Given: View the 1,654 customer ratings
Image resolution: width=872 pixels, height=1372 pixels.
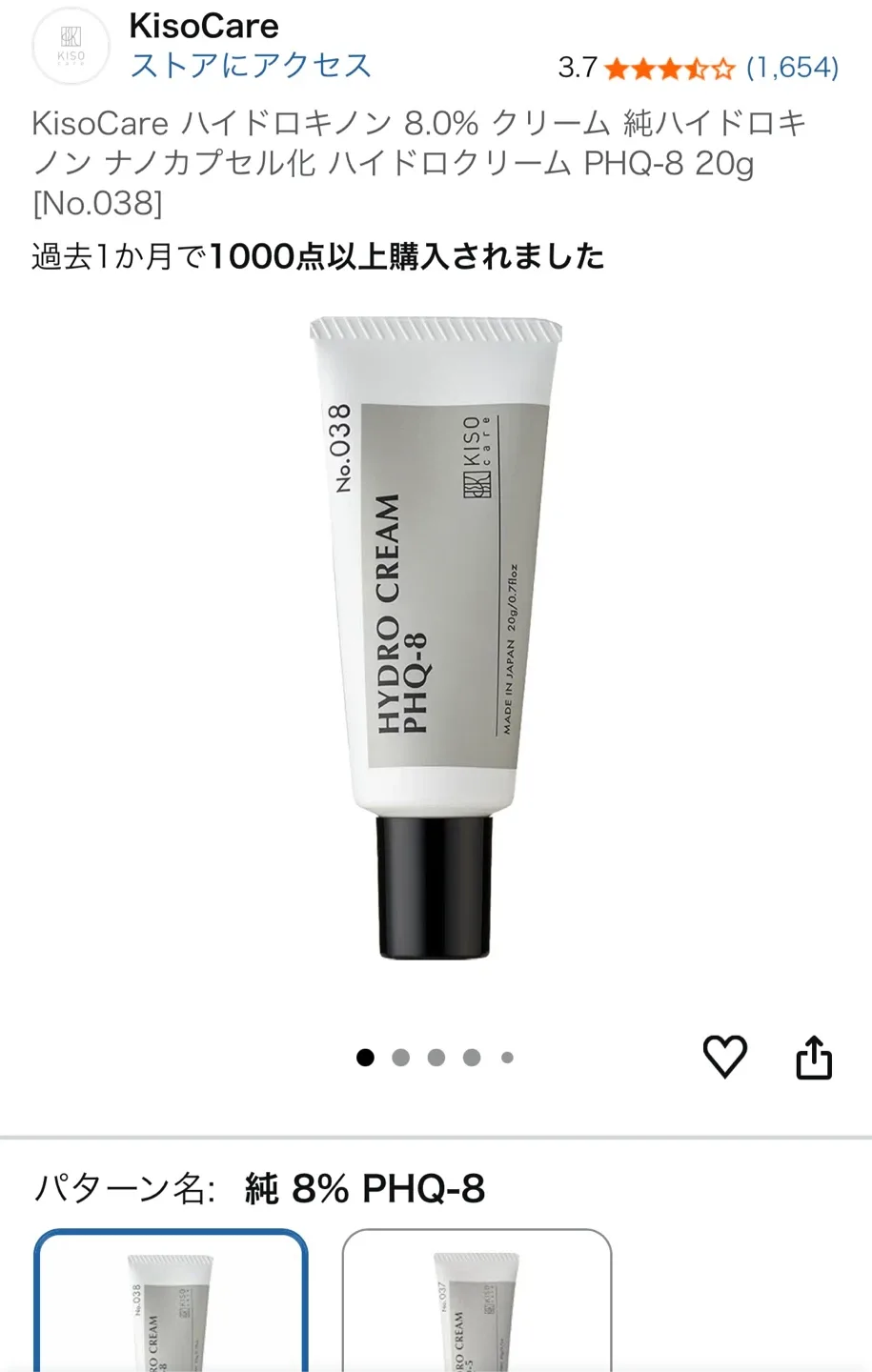Looking at the screenshot, I should (792, 68).
